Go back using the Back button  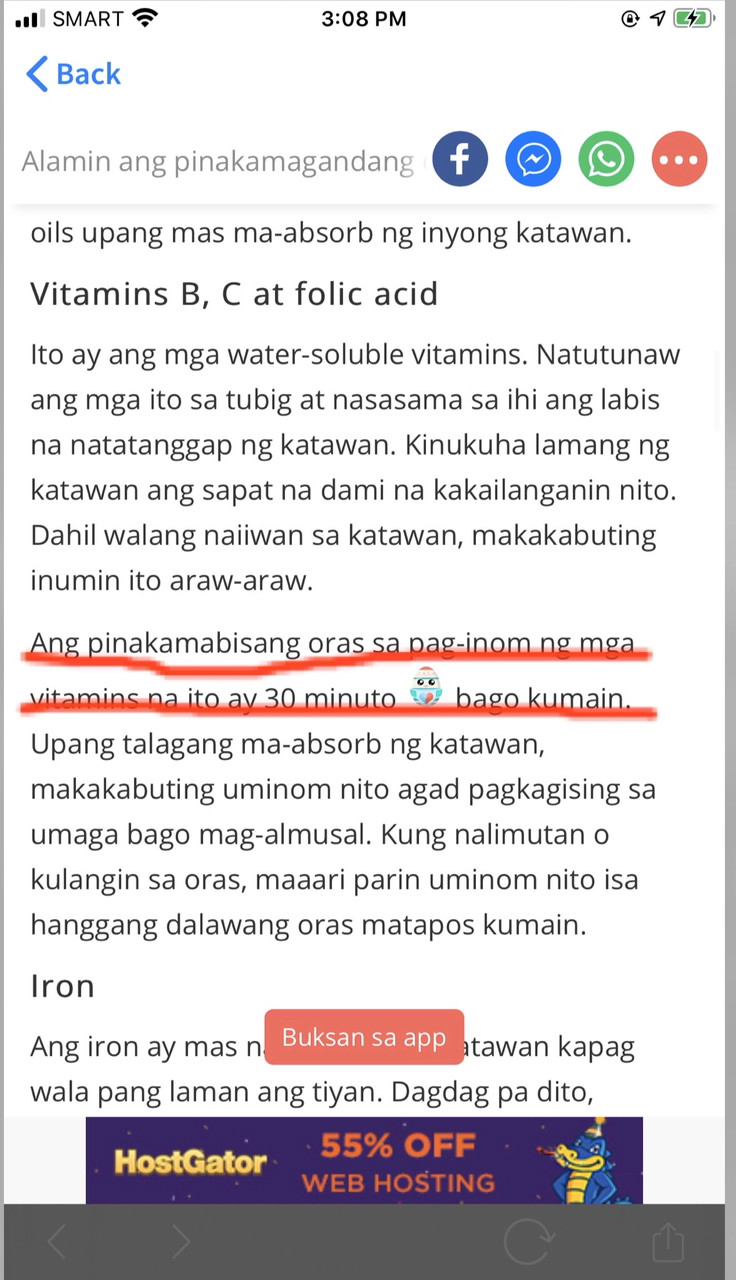pyautogui.click(x=73, y=74)
